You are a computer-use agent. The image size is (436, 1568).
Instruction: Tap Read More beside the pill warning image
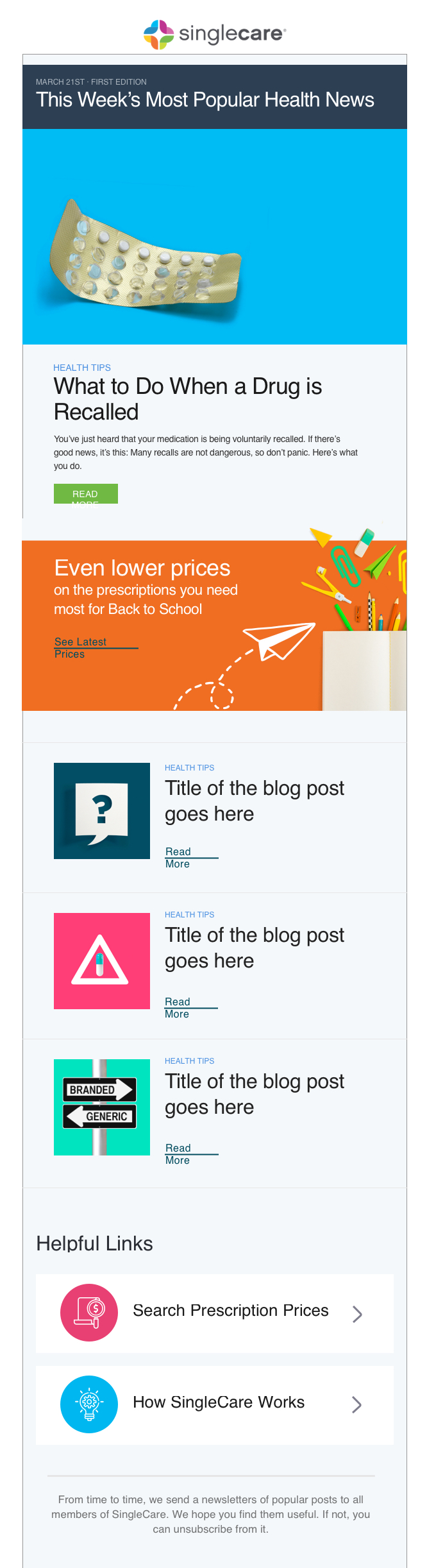tap(178, 1007)
